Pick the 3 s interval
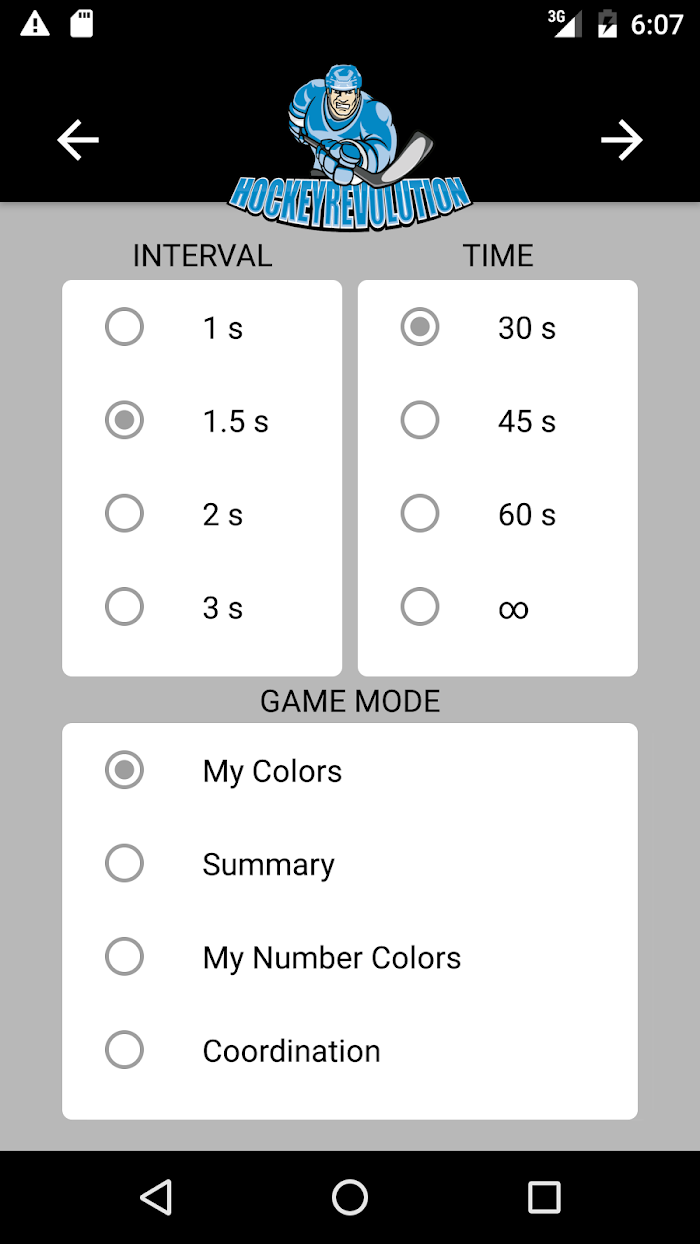700x1244 pixels. [x=202, y=606]
